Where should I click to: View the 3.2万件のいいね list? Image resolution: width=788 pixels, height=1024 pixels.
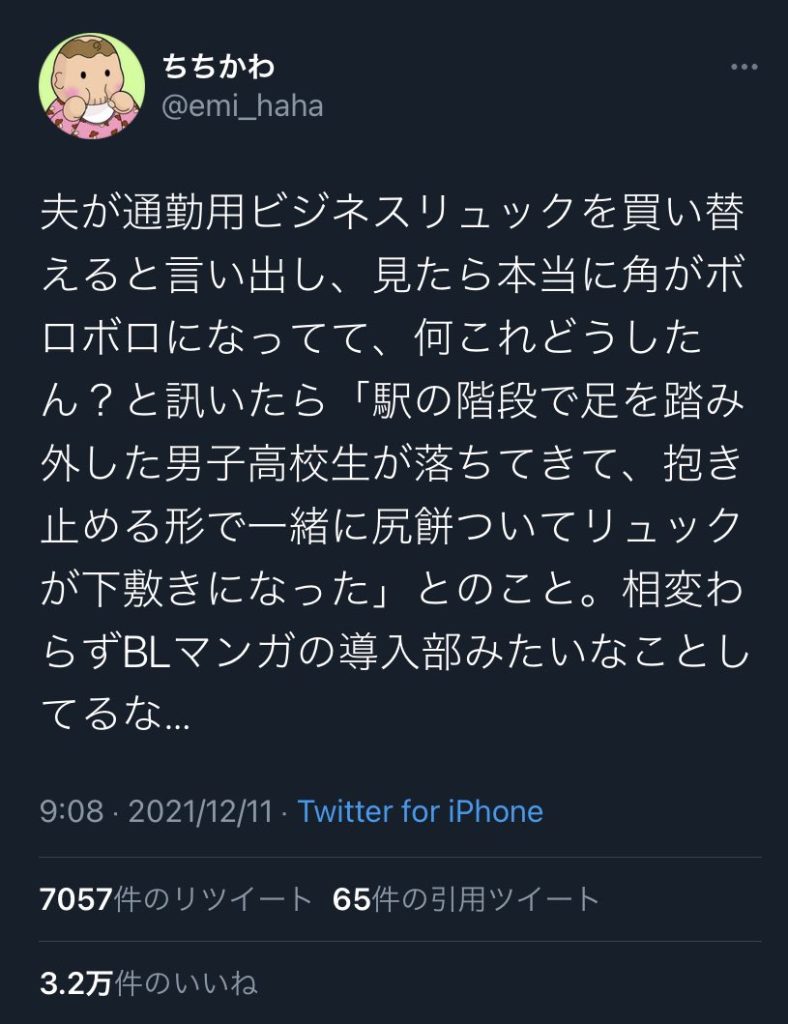148,984
